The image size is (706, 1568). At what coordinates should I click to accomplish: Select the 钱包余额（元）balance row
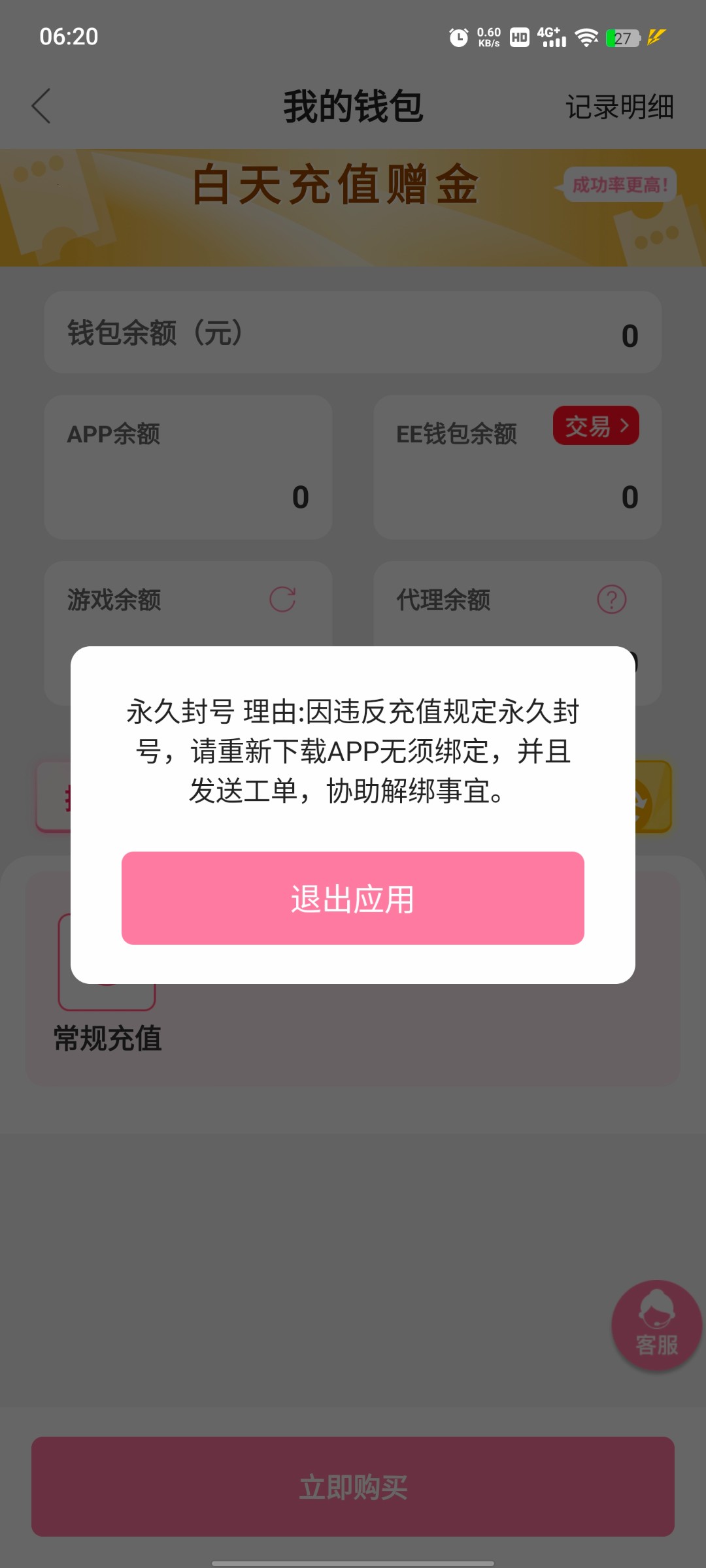coord(353,333)
